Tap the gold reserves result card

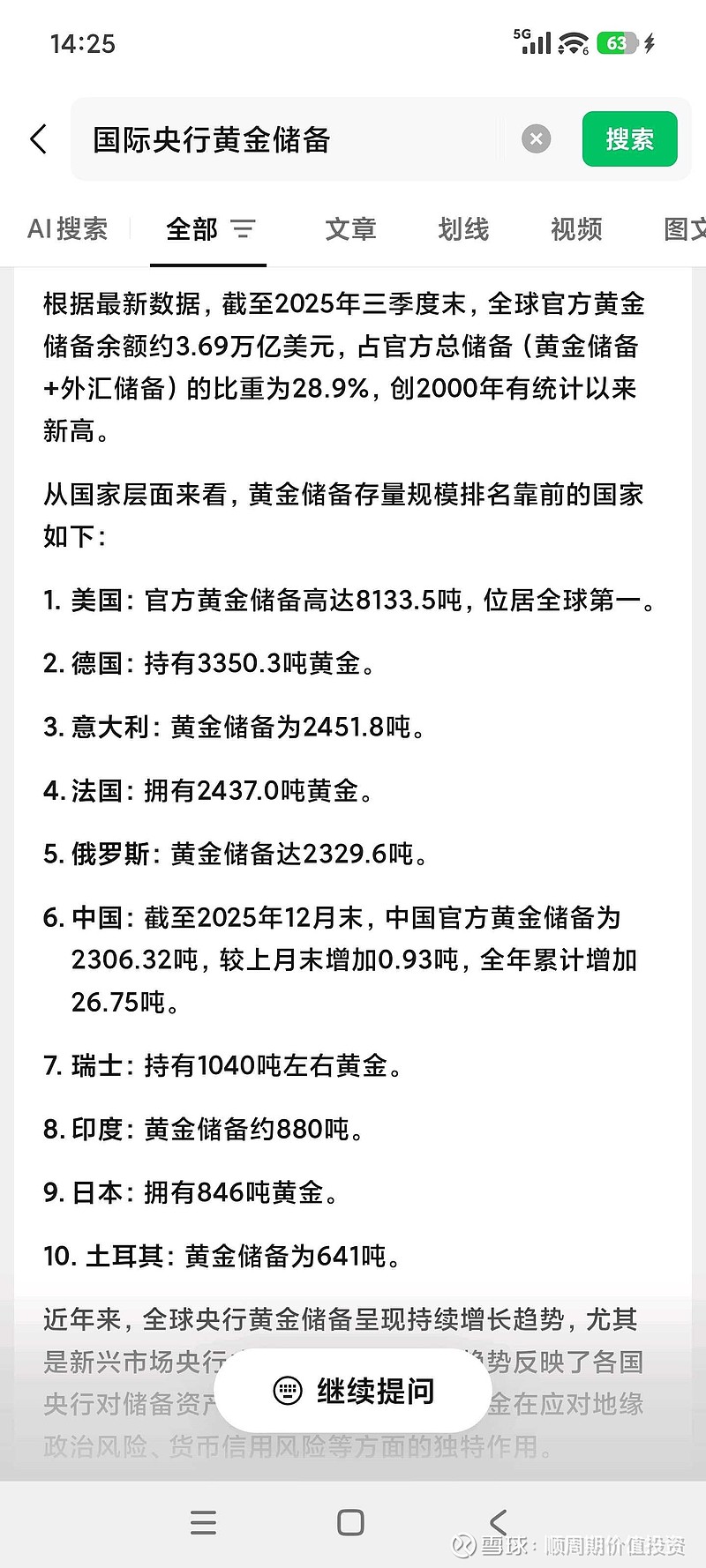coord(353,794)
